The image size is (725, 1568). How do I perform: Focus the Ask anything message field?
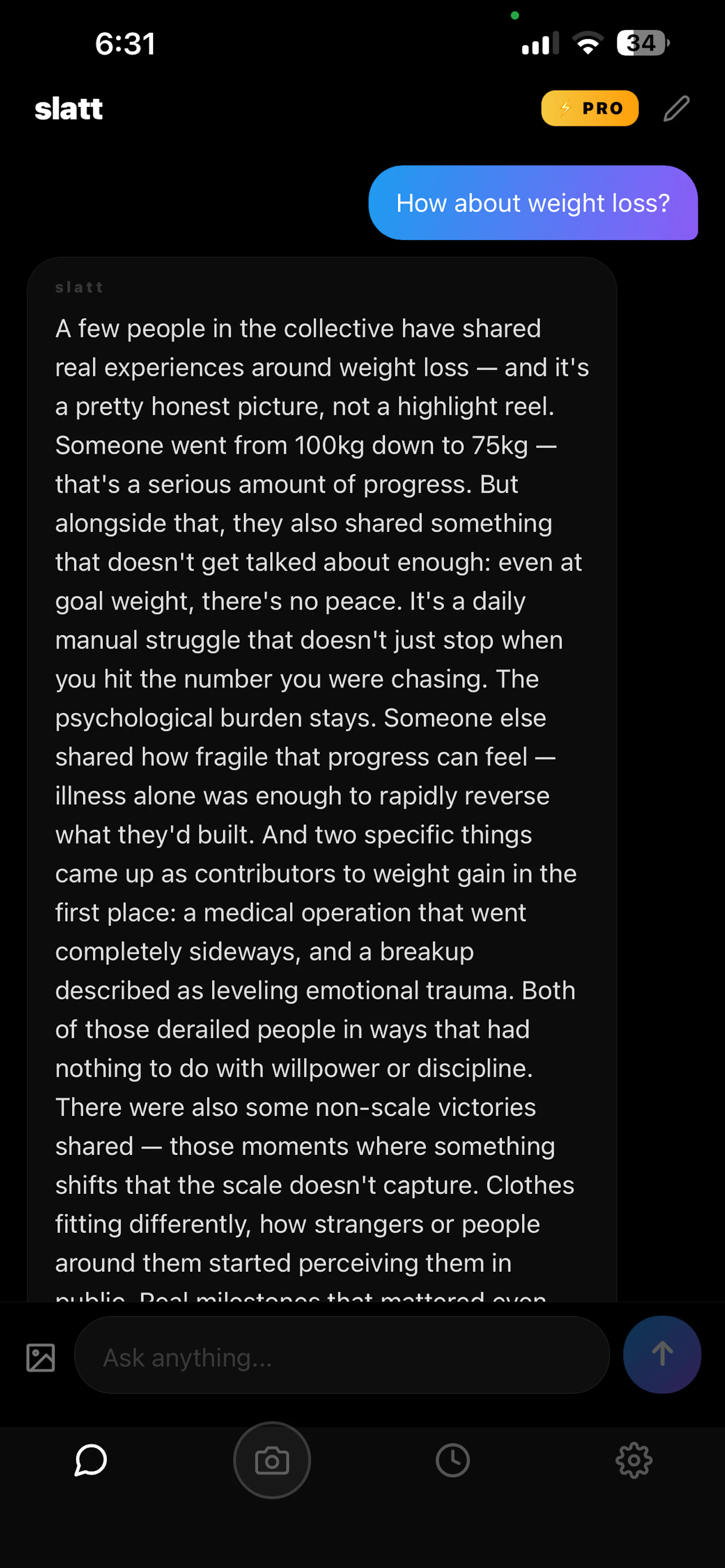click(342, 1355)
